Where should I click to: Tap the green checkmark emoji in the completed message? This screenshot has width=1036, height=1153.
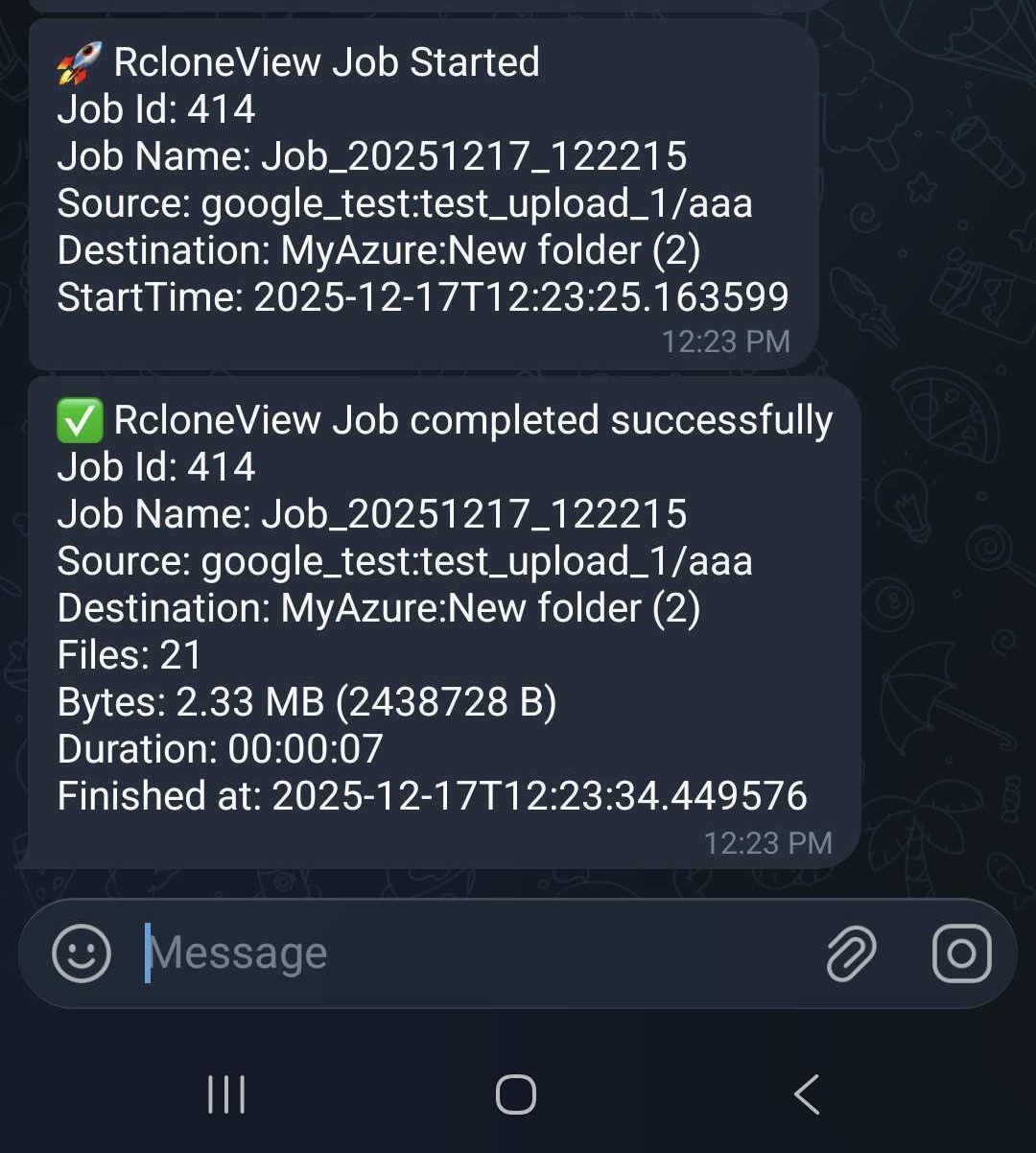click(x=80, y=418)
